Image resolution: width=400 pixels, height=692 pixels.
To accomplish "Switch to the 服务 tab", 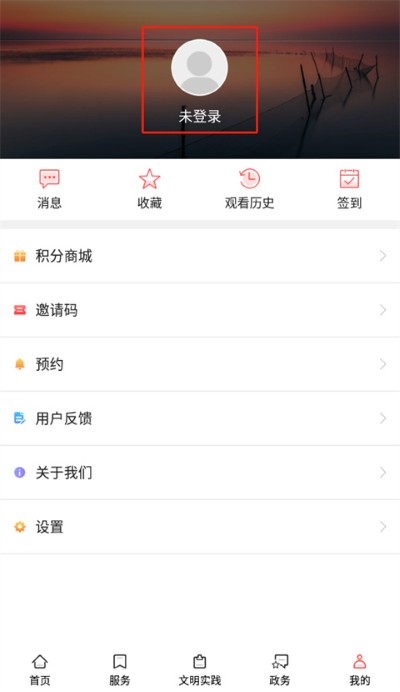I will click(120, 670).
